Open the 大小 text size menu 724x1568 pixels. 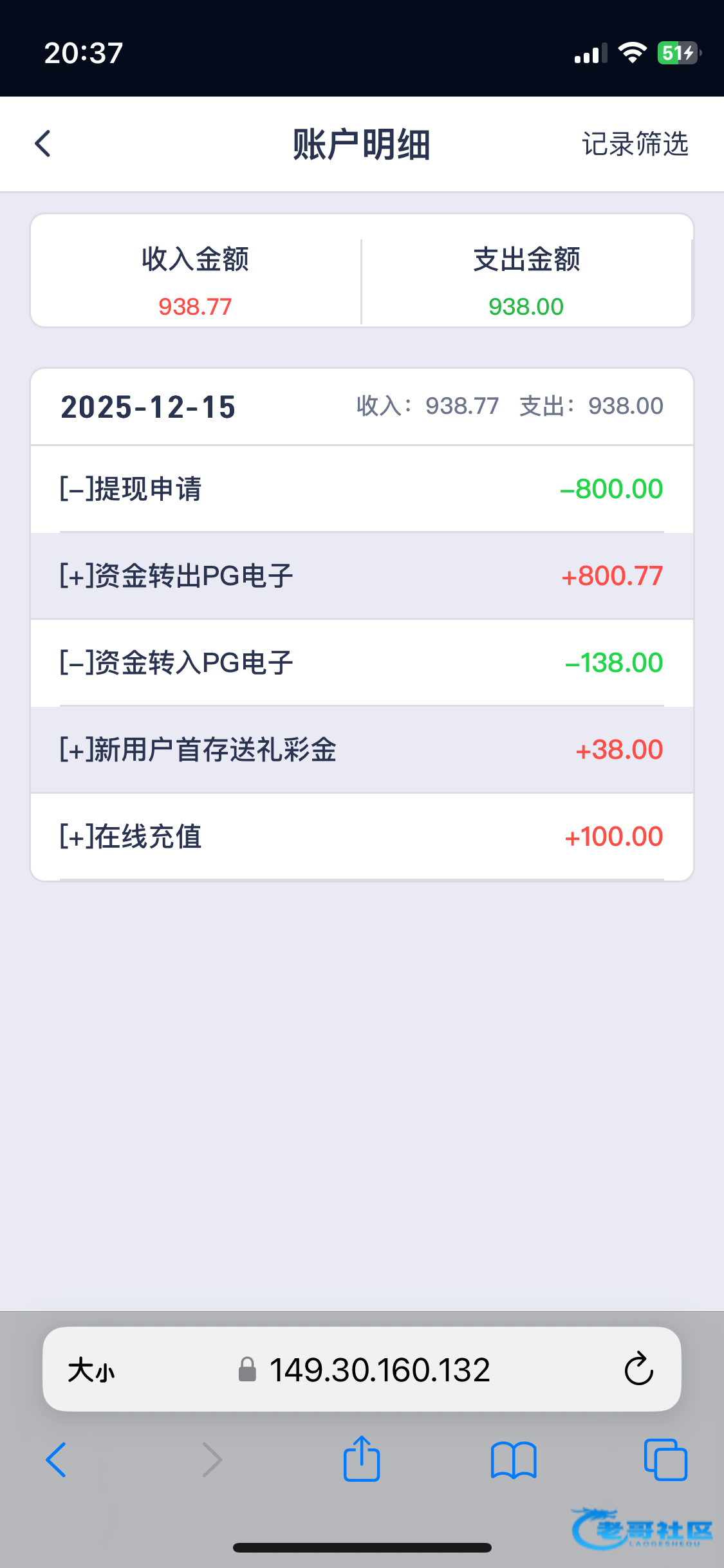click(x=91, y=1370)
